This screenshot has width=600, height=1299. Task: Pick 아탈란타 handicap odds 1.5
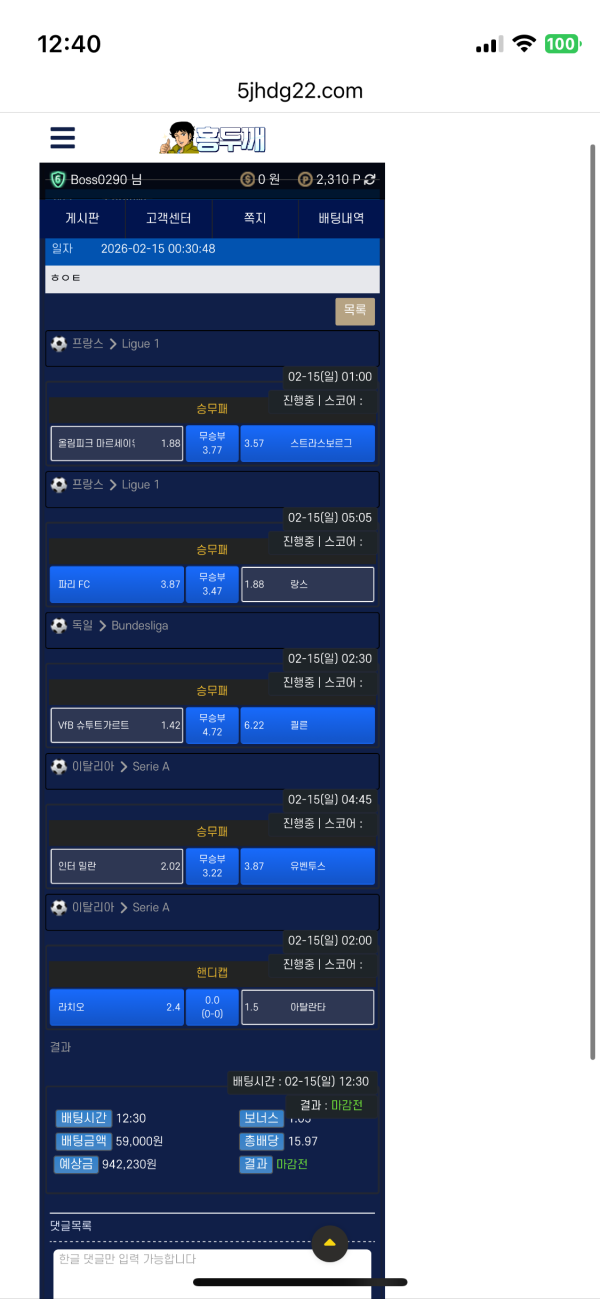[308, 1007]
